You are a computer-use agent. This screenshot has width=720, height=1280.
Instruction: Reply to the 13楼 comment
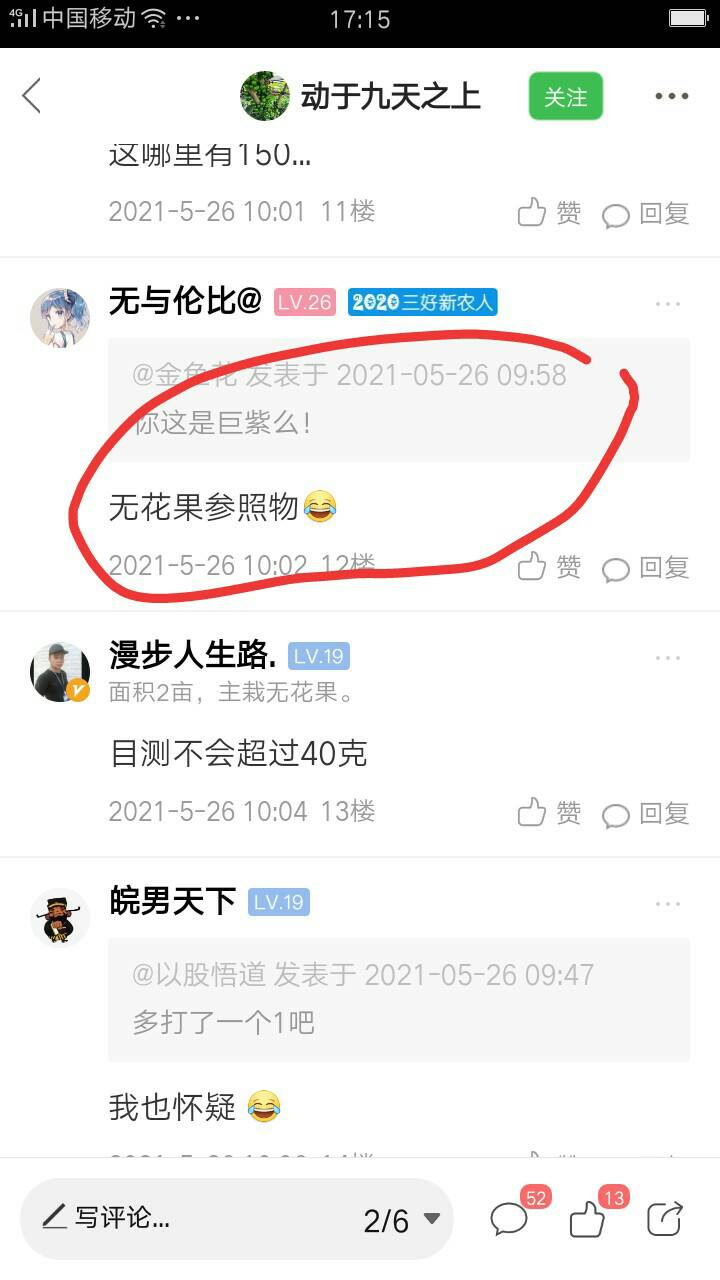click(x=646, y=813)
